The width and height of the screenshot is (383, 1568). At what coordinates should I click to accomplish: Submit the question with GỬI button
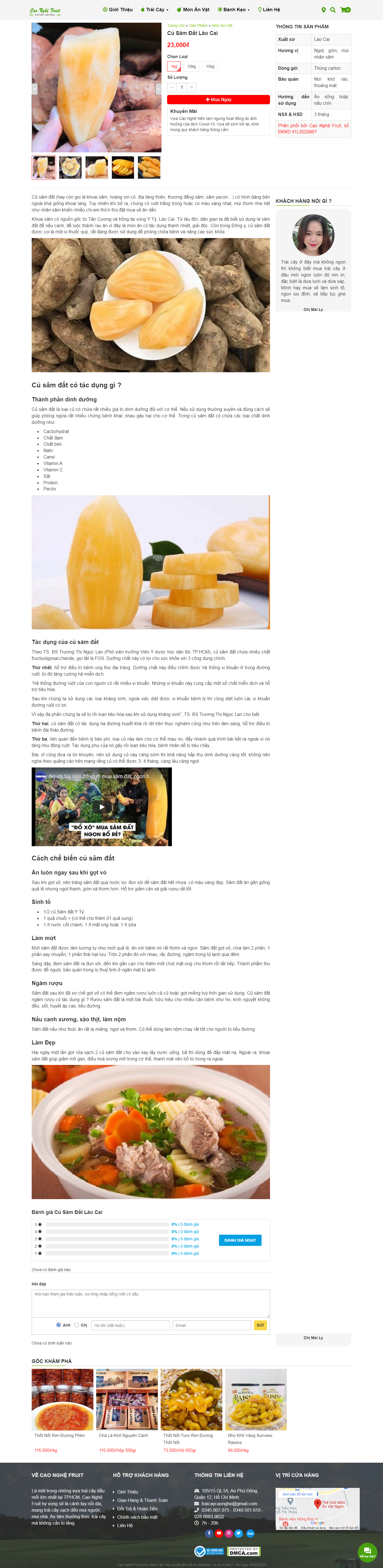[260, 1325]
